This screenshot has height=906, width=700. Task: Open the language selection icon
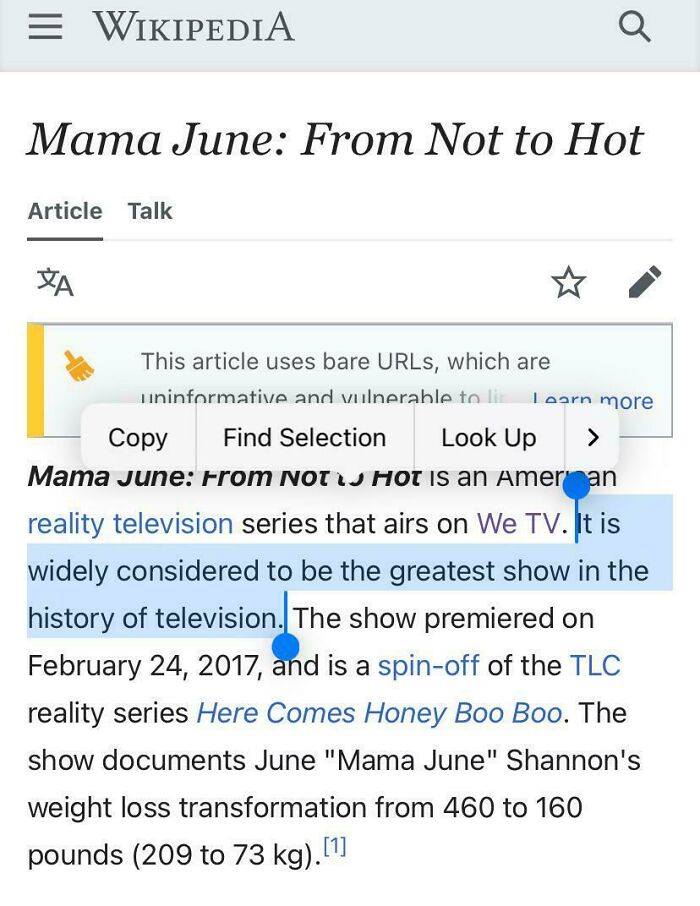(x=55, y=283)
